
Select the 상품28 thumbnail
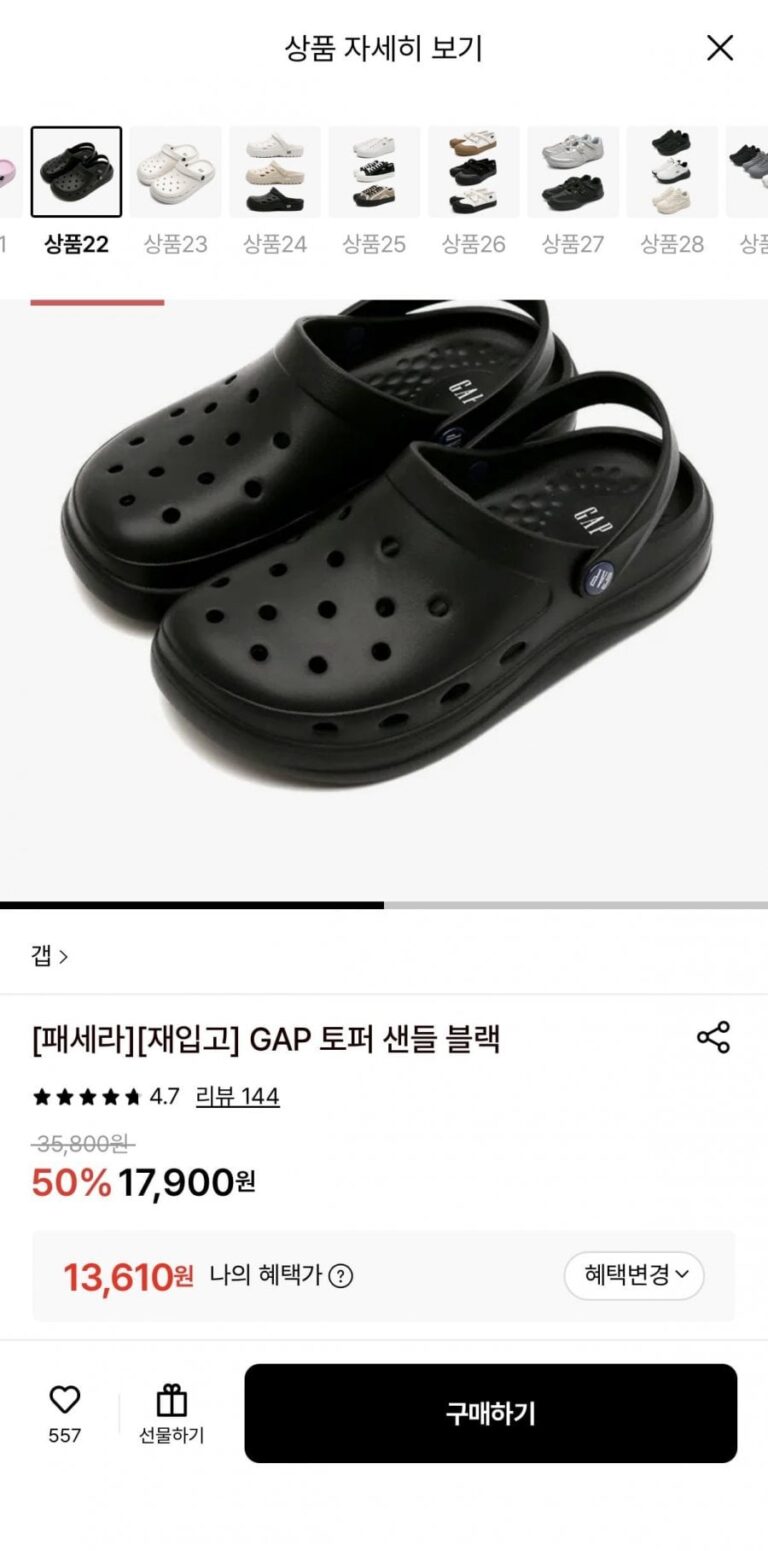pos(671,172)
